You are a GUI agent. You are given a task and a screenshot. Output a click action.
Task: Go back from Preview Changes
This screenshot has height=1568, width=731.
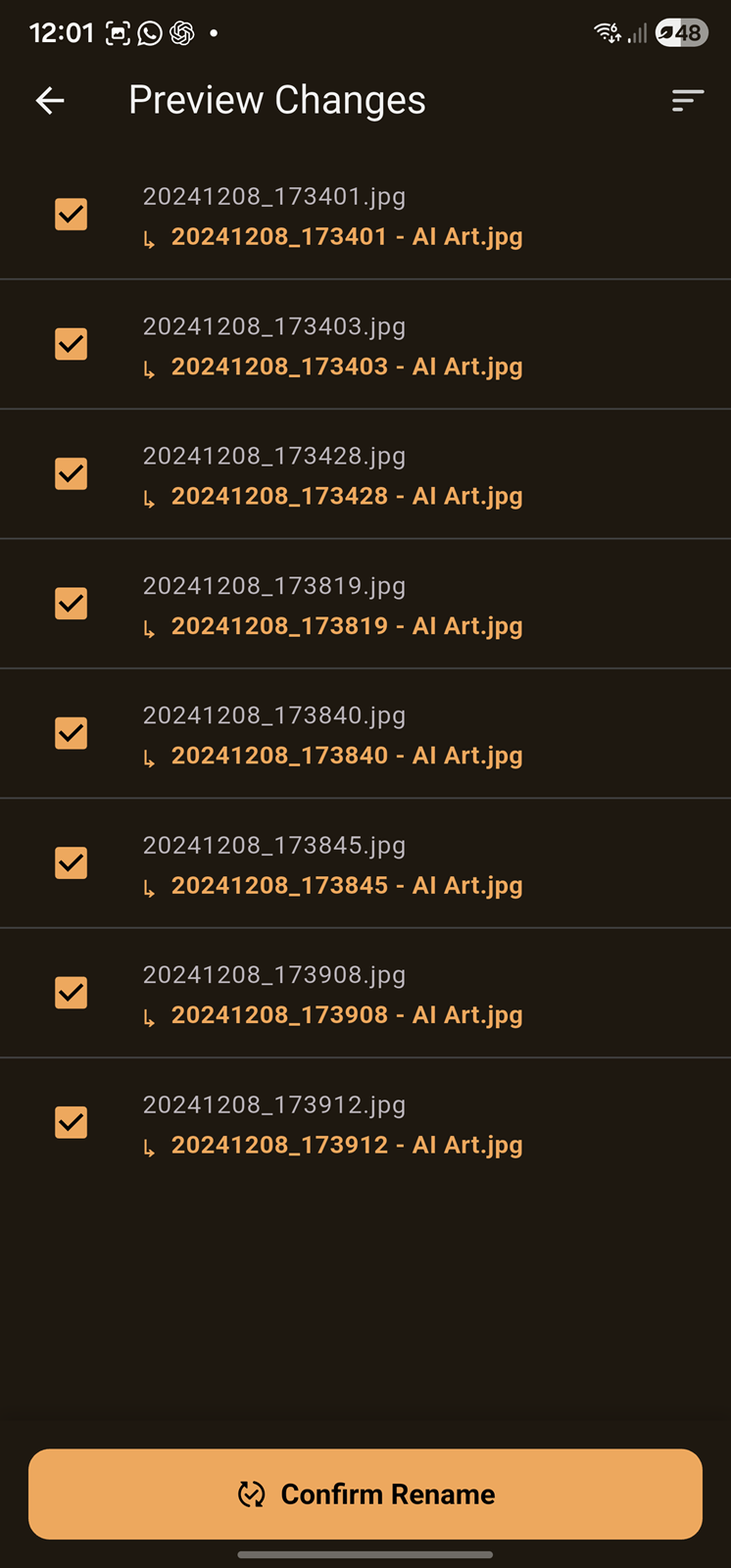tap(50, 100)
